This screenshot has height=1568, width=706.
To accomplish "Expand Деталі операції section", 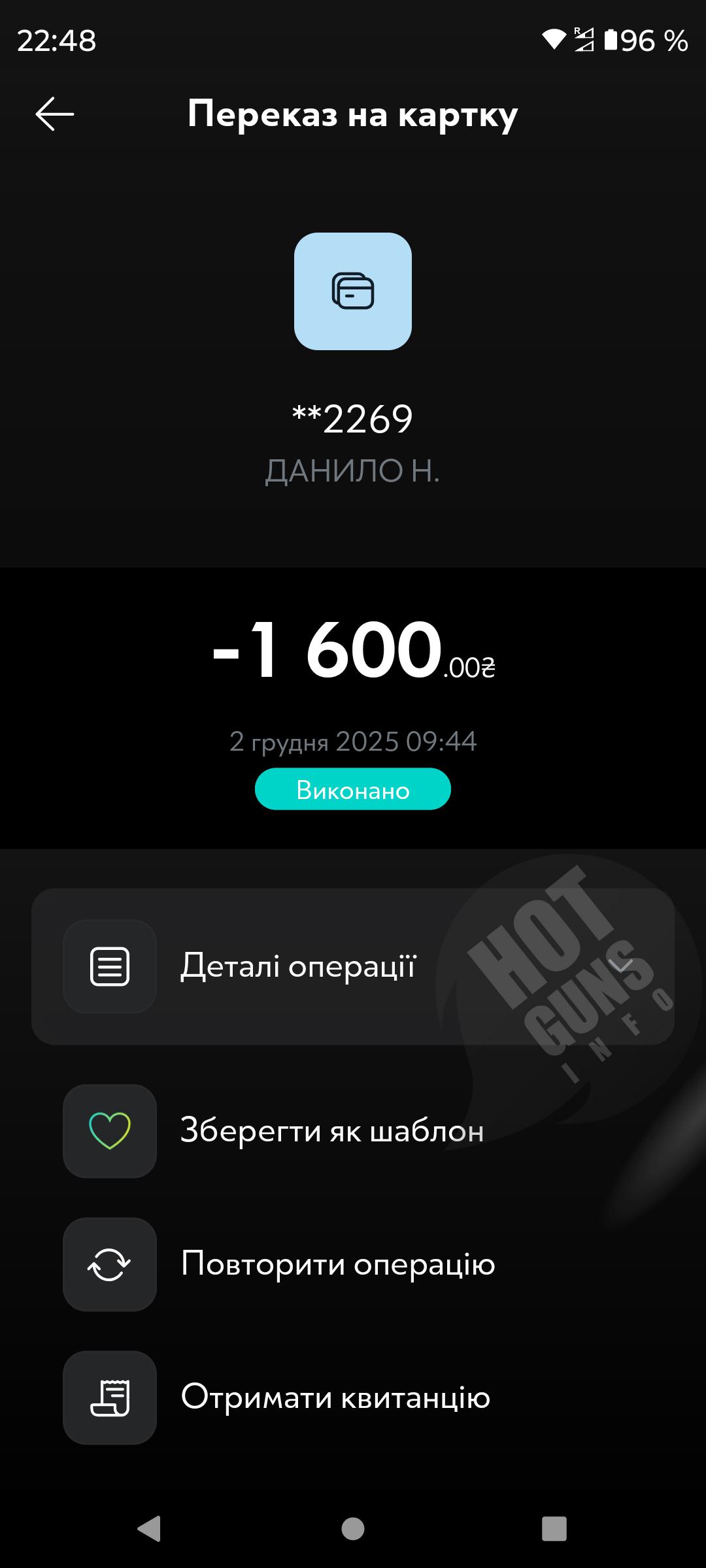I will 353,966.
